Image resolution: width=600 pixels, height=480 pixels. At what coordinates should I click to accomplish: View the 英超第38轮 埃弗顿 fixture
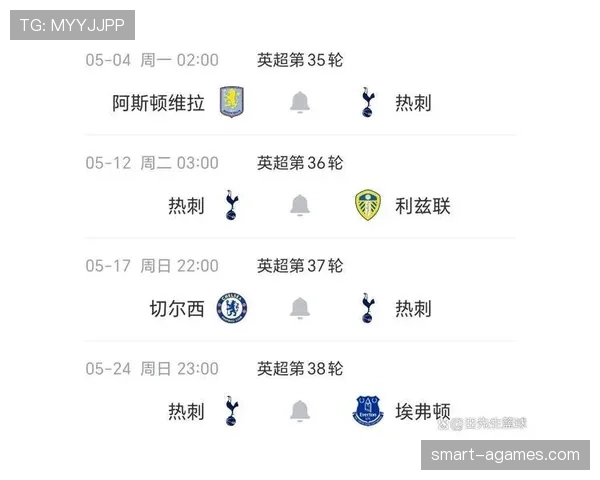pyautogui.click(x=422, y=411)
